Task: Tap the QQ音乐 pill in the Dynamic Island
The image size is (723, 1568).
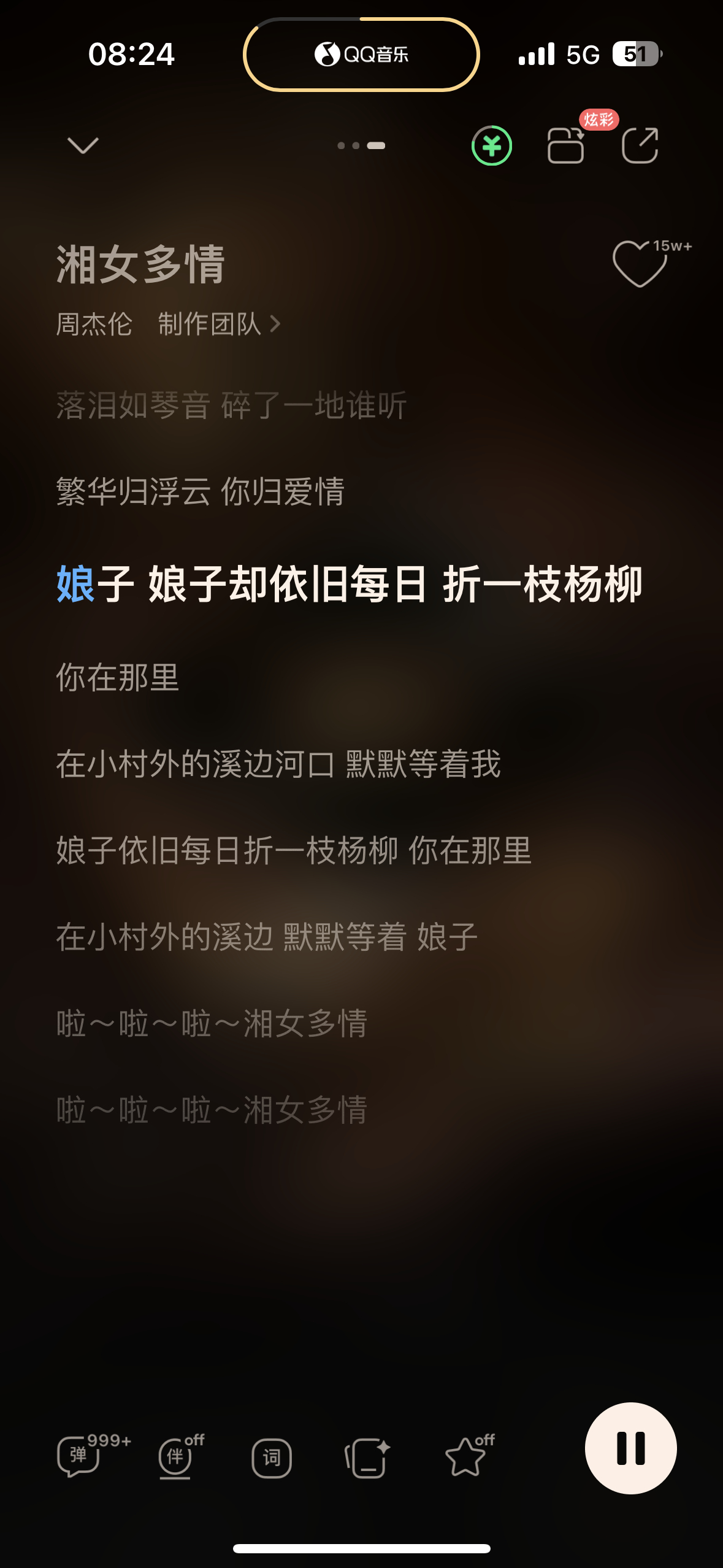Action: [361, 54]
